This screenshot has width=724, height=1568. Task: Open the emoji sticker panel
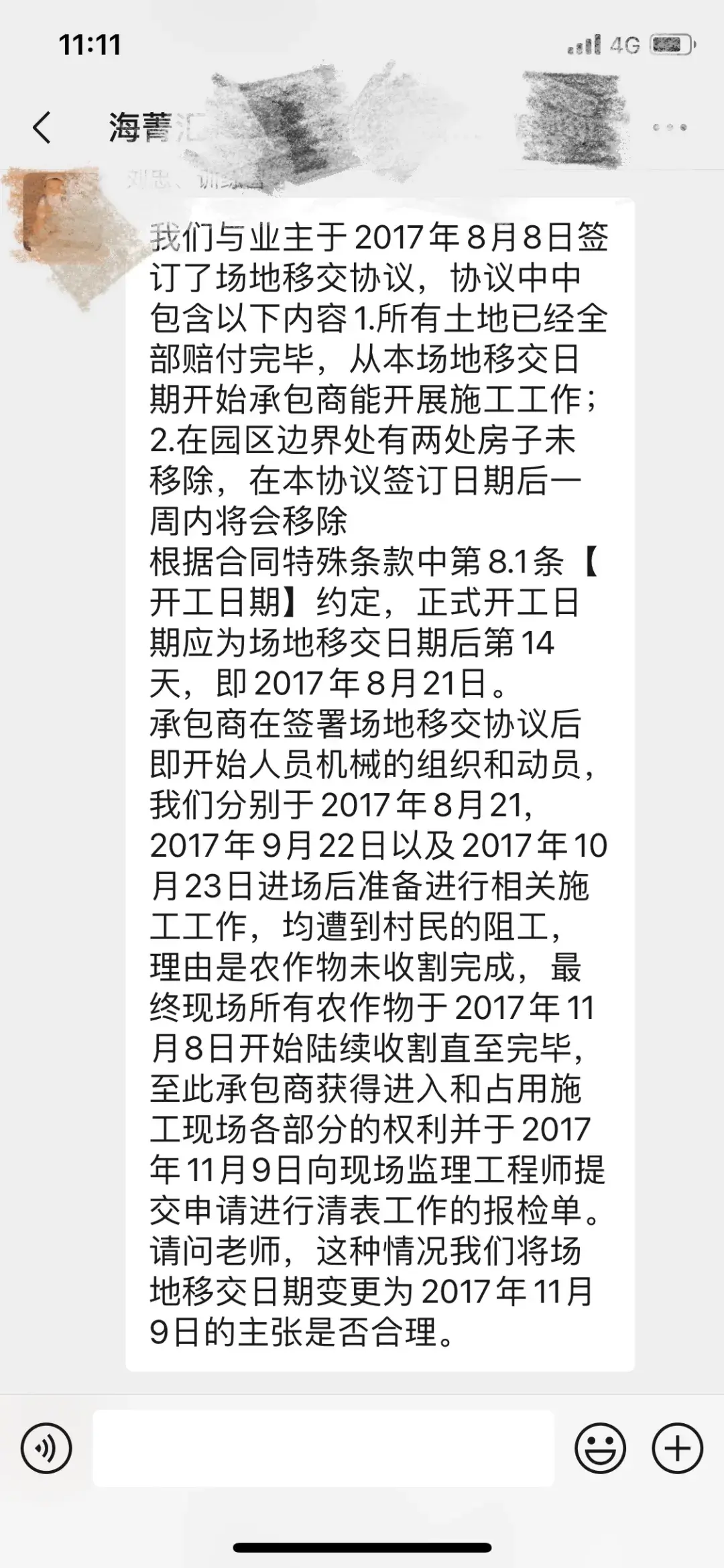[x=600, y=1448]
